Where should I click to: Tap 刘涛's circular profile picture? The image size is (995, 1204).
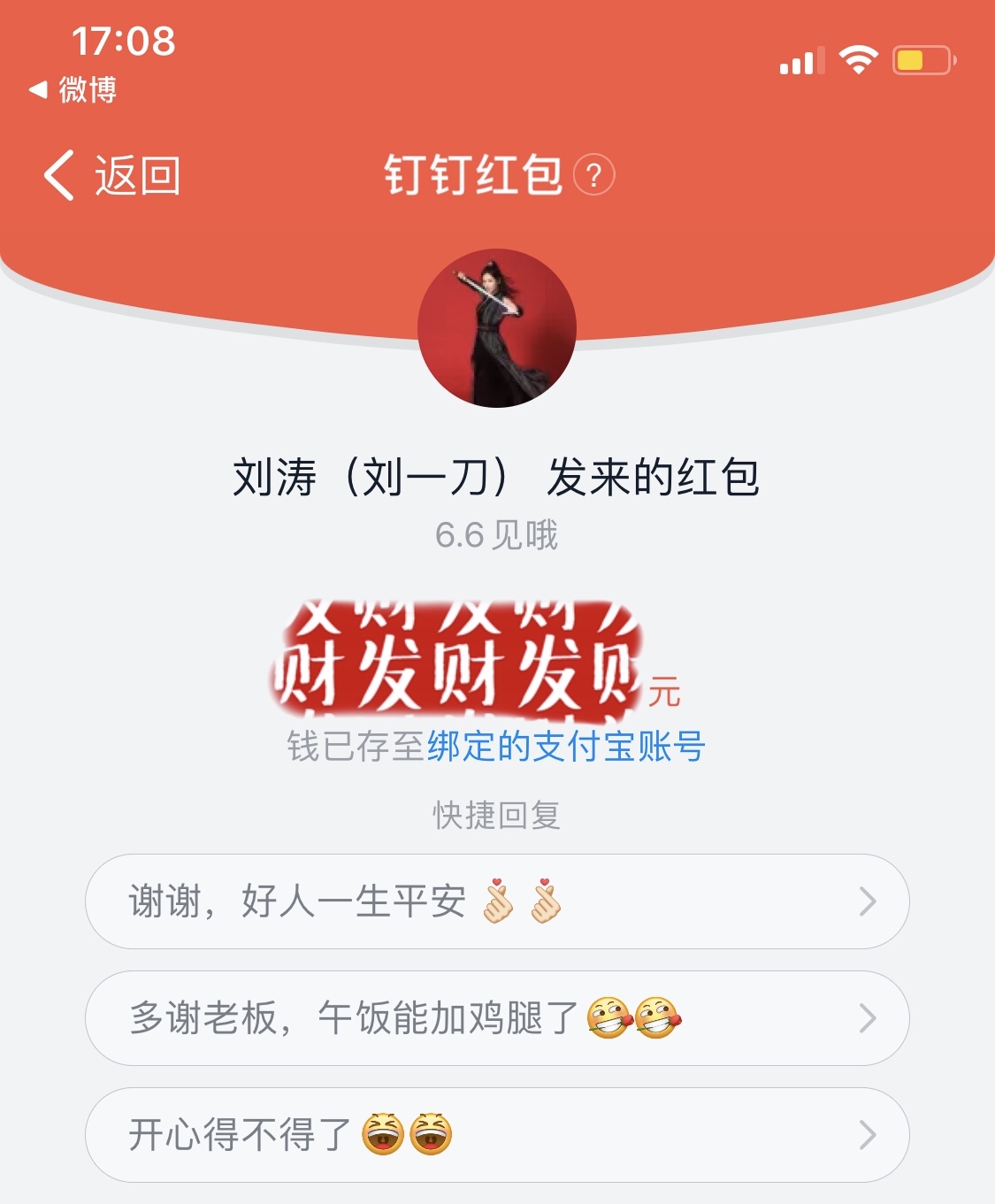pyautogui.click(x=497, y=327)
